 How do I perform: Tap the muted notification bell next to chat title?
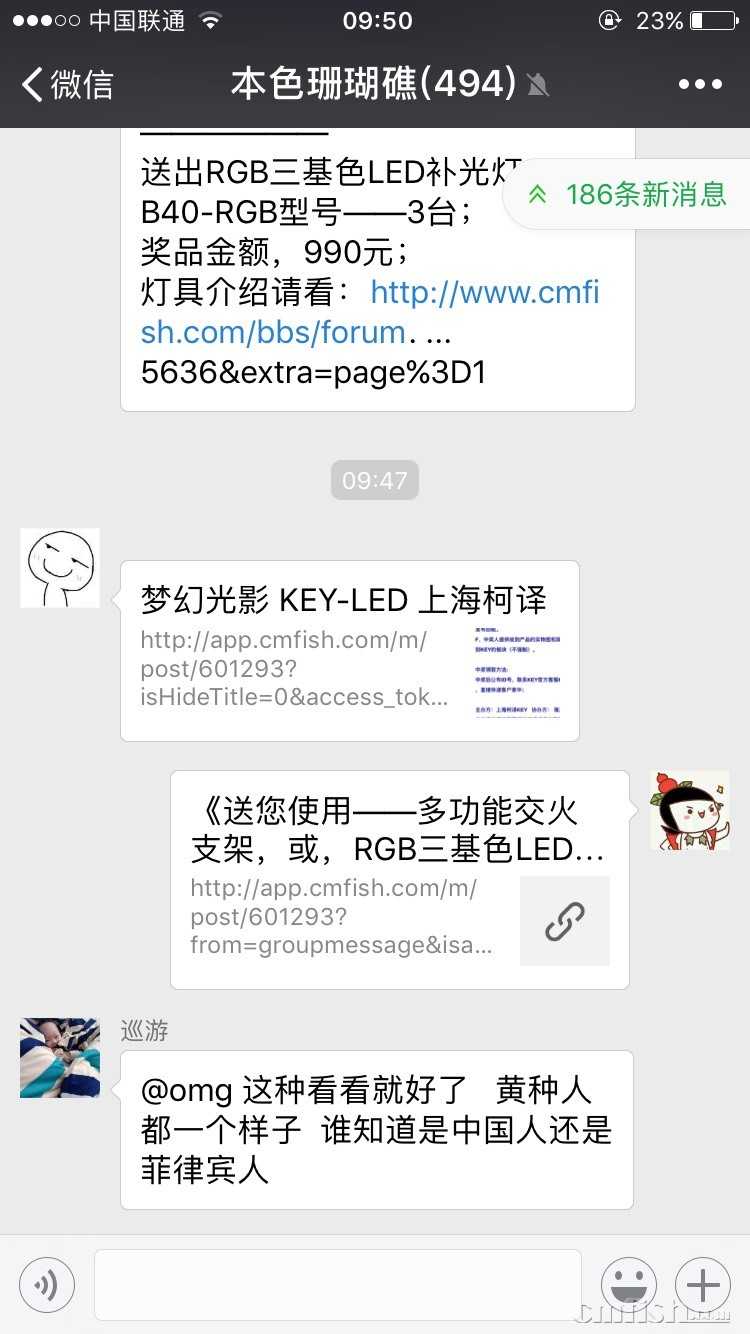(x=538, y=86)
